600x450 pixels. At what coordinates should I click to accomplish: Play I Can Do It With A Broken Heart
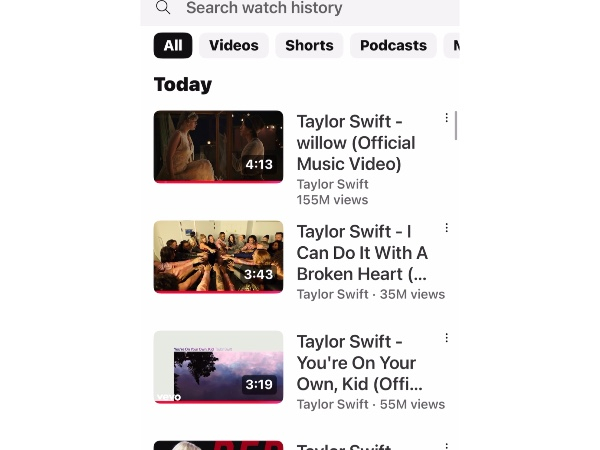pos(218,256)
